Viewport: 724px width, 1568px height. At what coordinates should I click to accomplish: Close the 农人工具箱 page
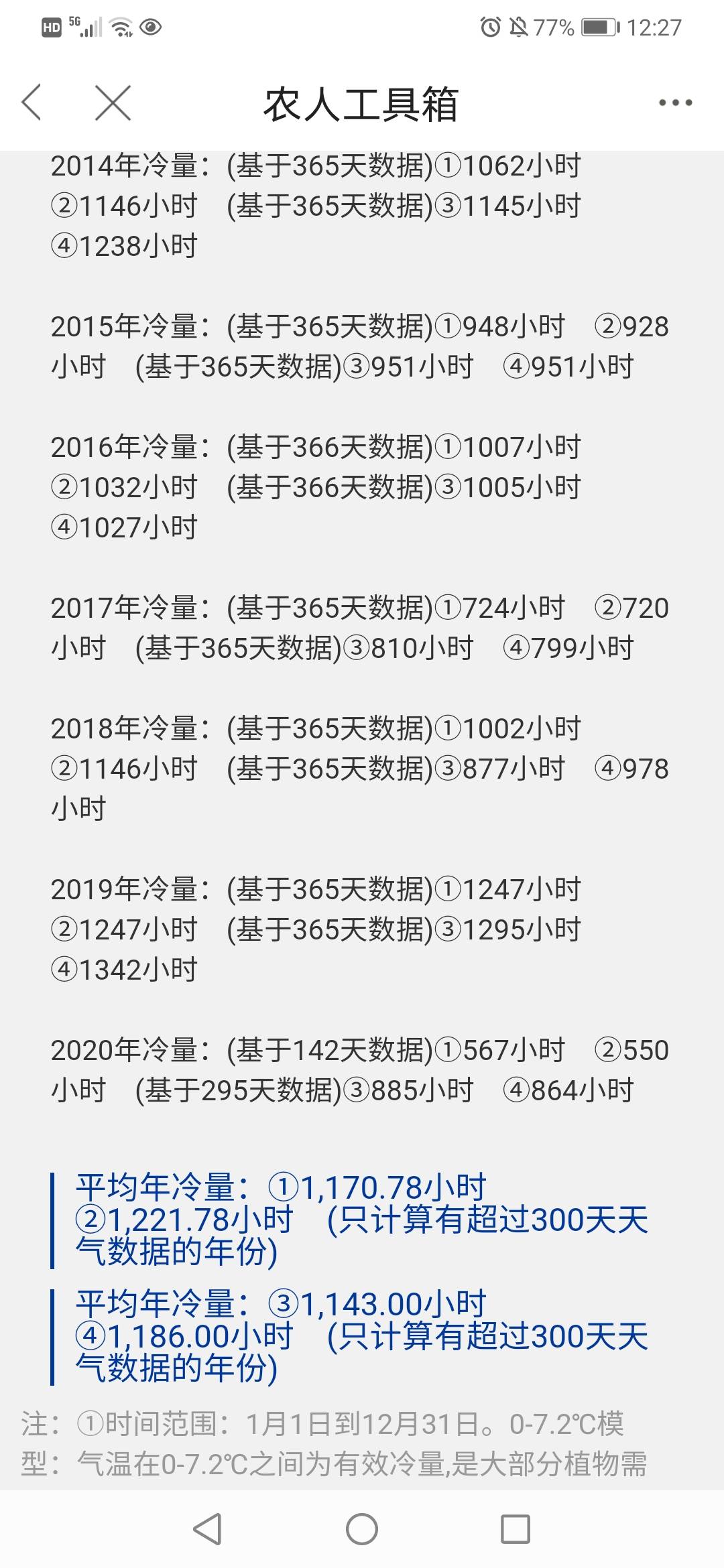click(x=113, y=103)
